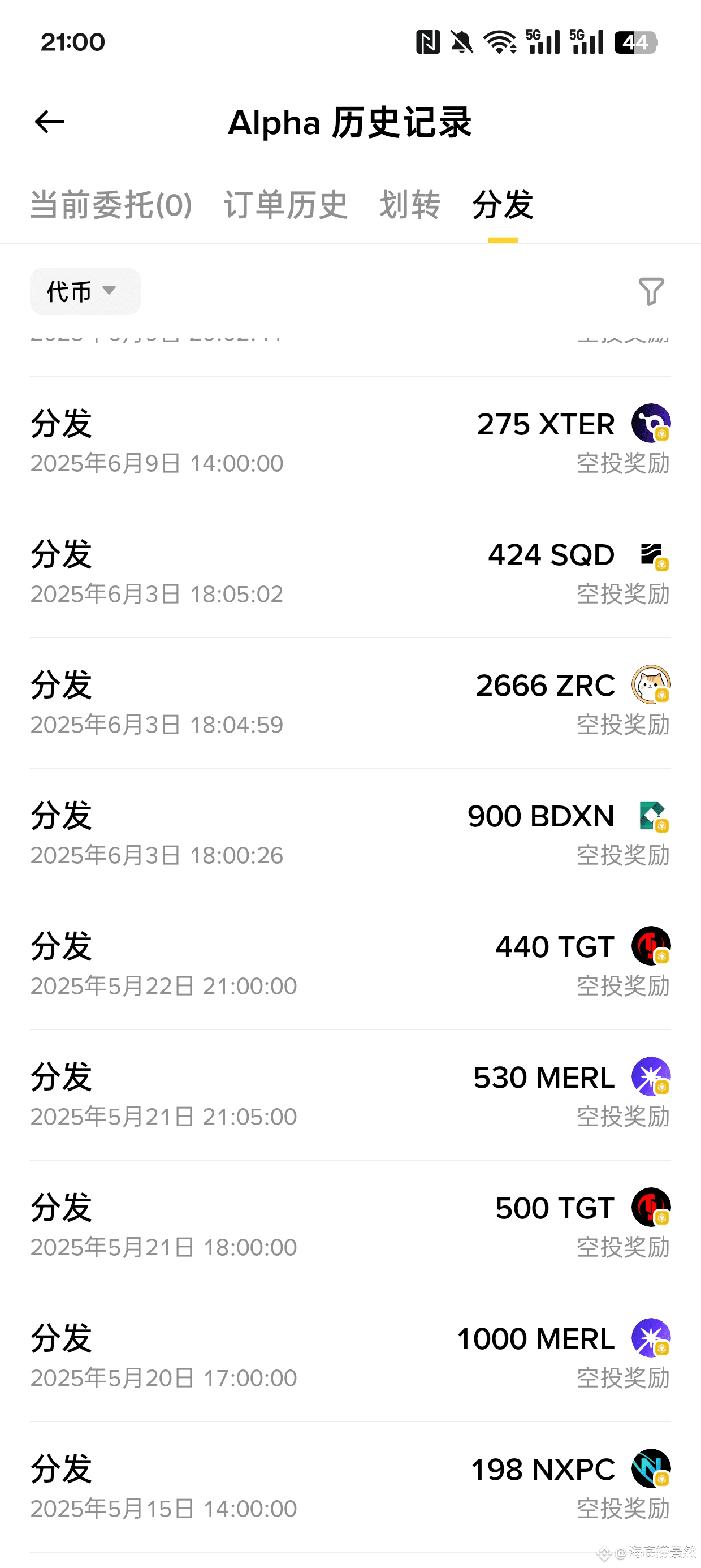Open the funnel filter icon

coord(651,291)
